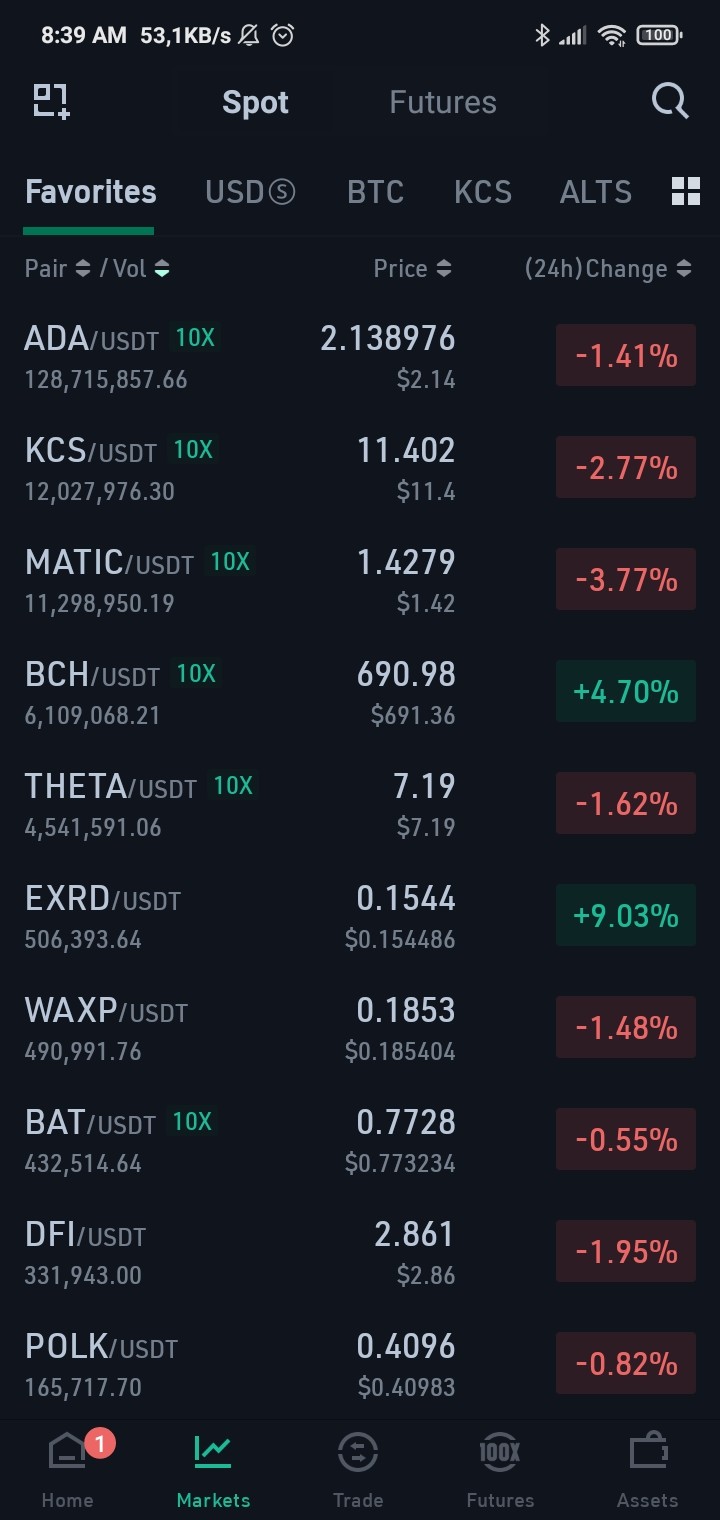This screenshot has height=1520, width=720.
Task: Open the BCH/USDT pair
Action: 360,692
